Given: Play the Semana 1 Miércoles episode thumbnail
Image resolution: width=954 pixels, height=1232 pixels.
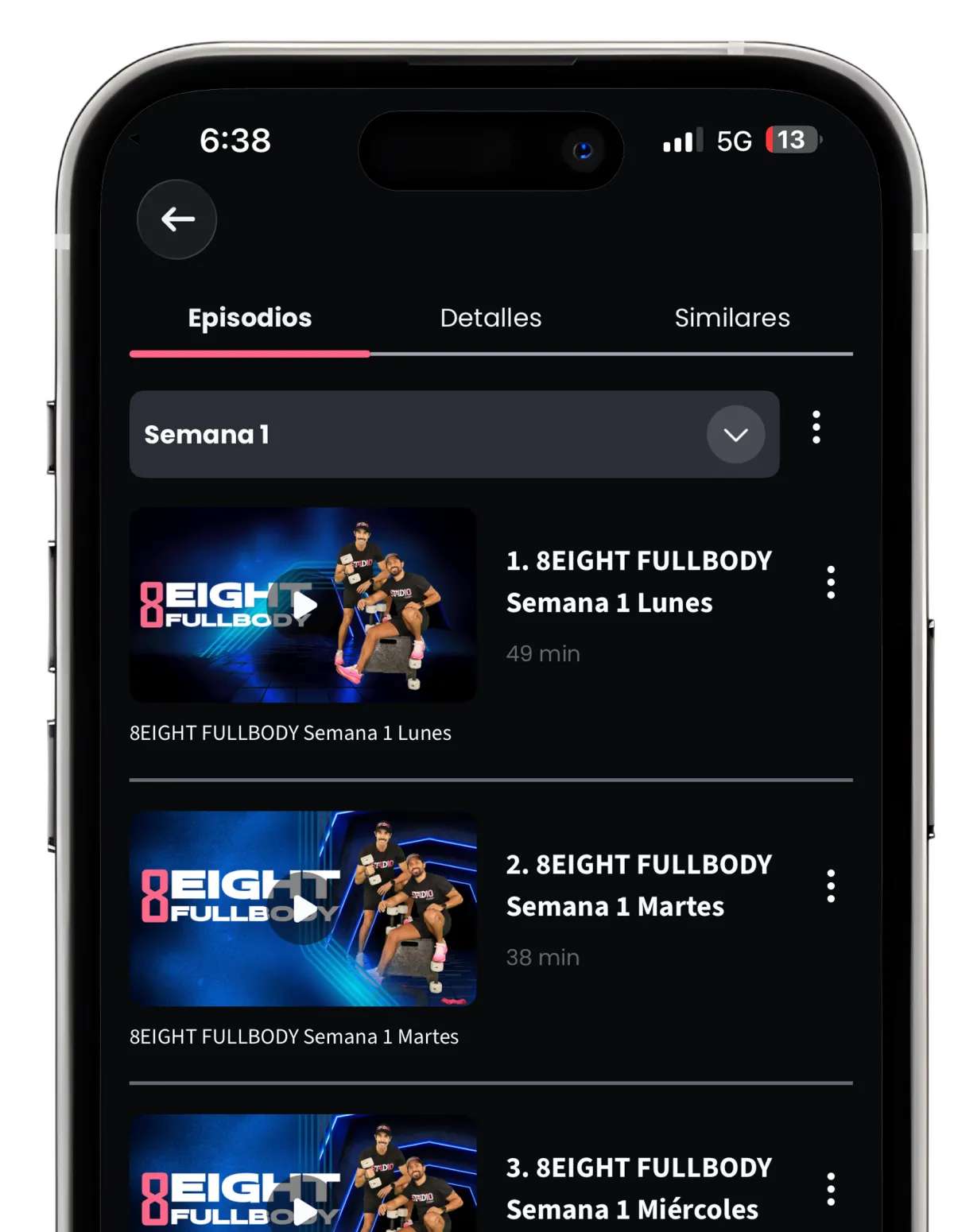Looking at the screenshot, I should coord(303,1173).
